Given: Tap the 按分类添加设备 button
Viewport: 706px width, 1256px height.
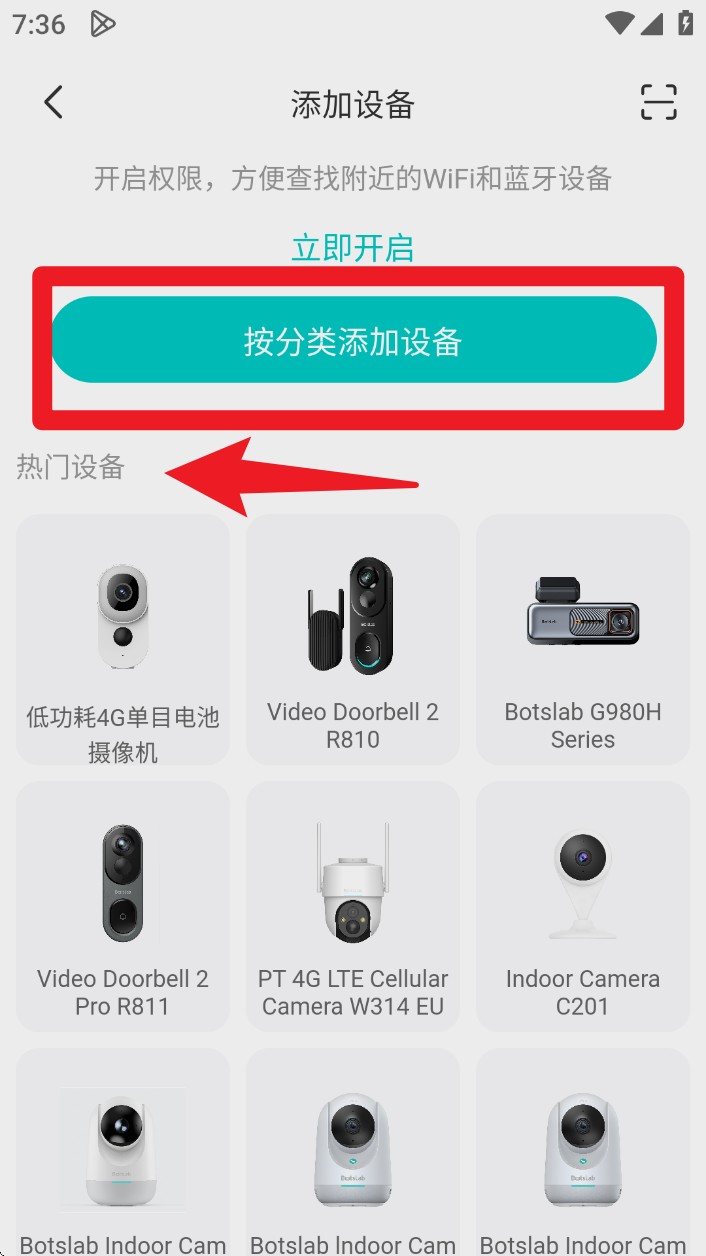Looking at the screenshot, I should pos(353,341).
